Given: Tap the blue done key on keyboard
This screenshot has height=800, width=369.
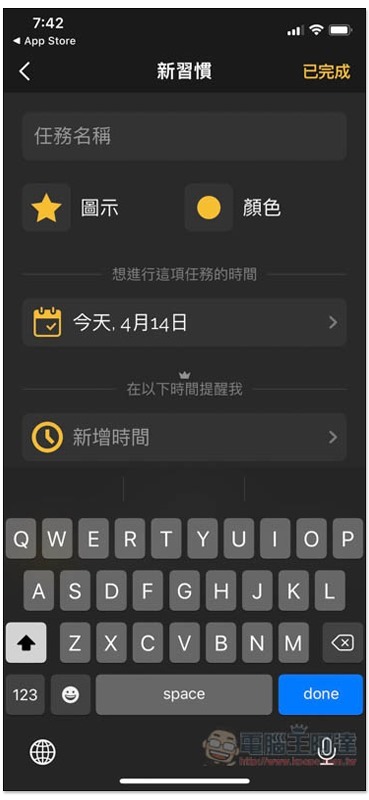Looking at the screenshot, I should (x=321, y=694).
